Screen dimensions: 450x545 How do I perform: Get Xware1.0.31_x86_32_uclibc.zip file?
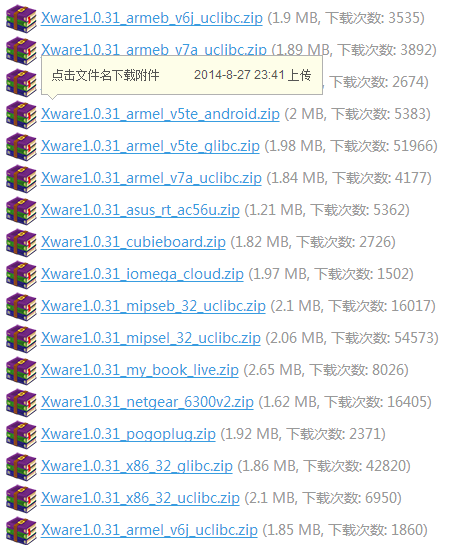click(140, 498)
